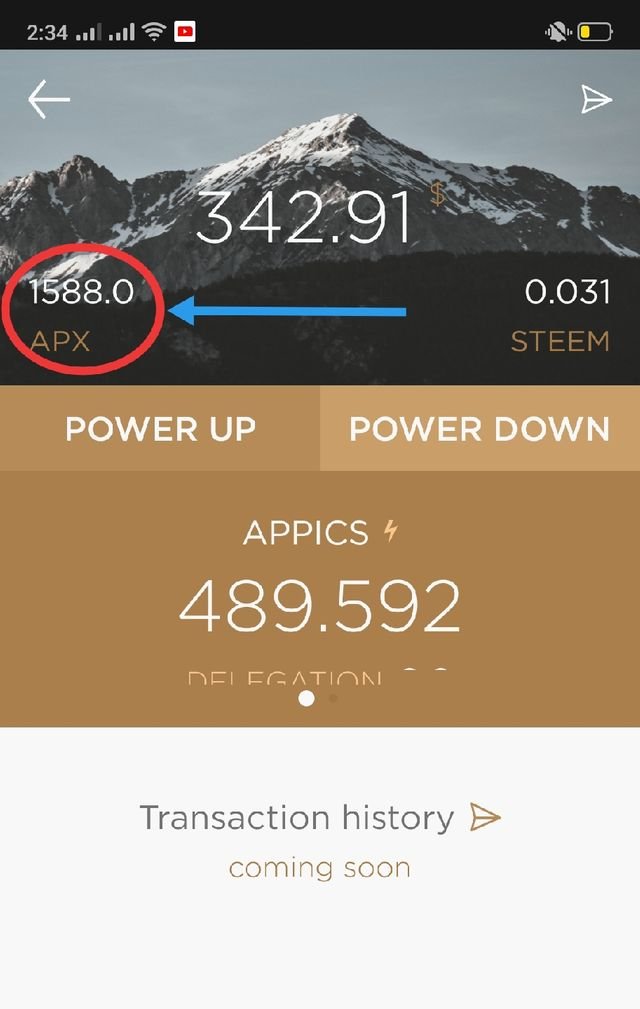Open the send/transfer paper plane icon
The image size is (640, 1009).
pos(596,99)
